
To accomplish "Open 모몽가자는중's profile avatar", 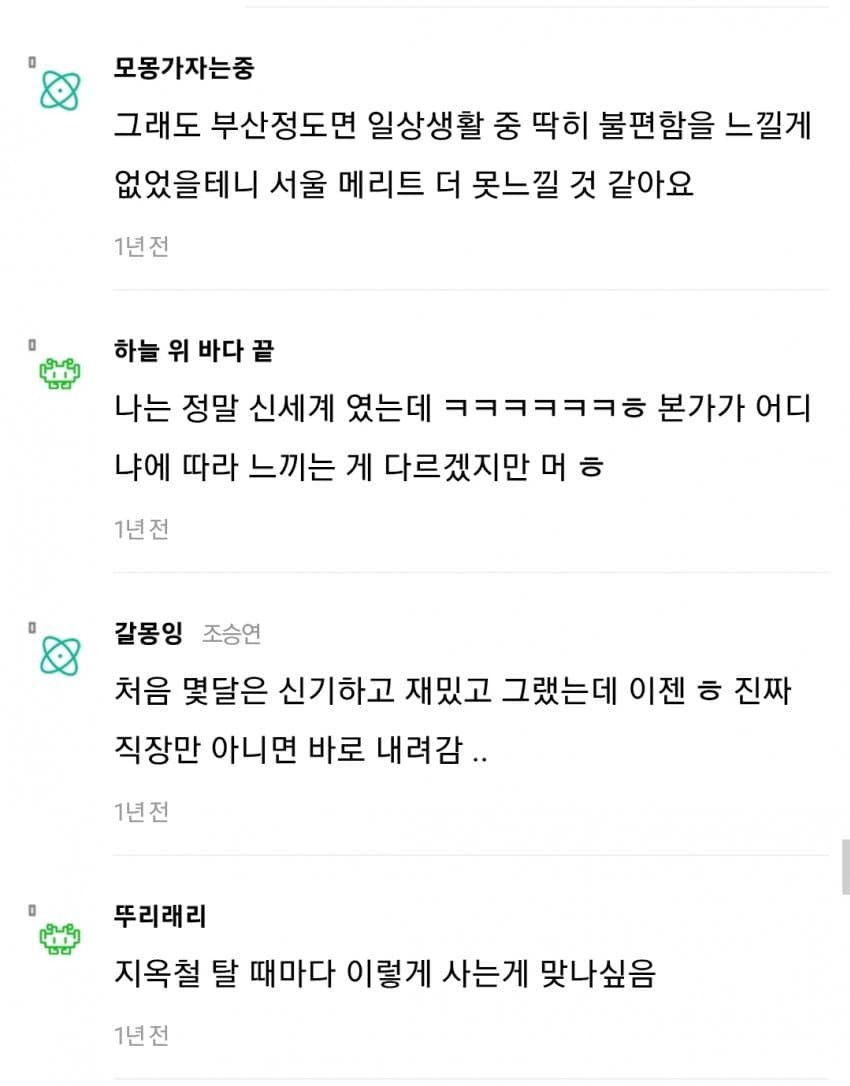I will point(59,92).
